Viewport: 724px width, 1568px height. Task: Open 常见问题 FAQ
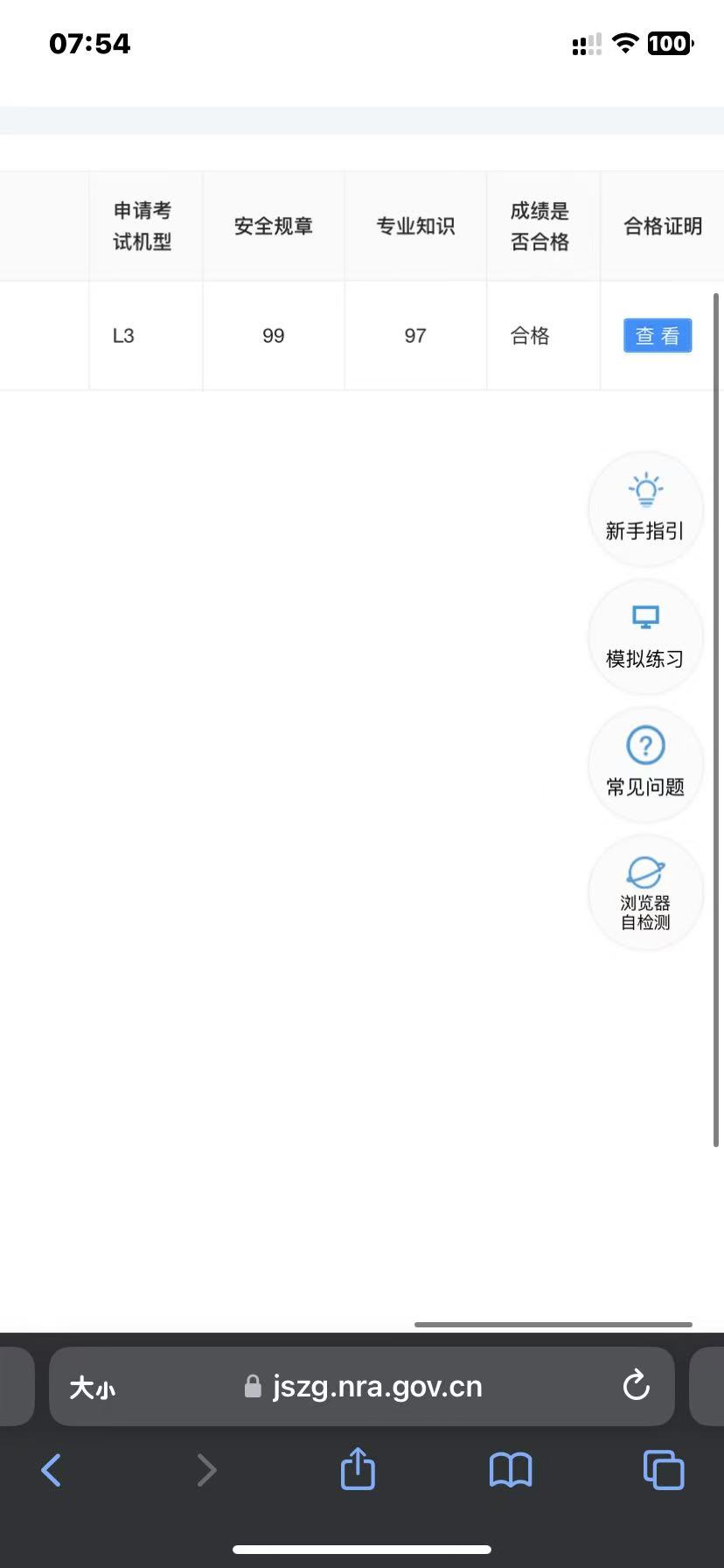pos(645,765)
